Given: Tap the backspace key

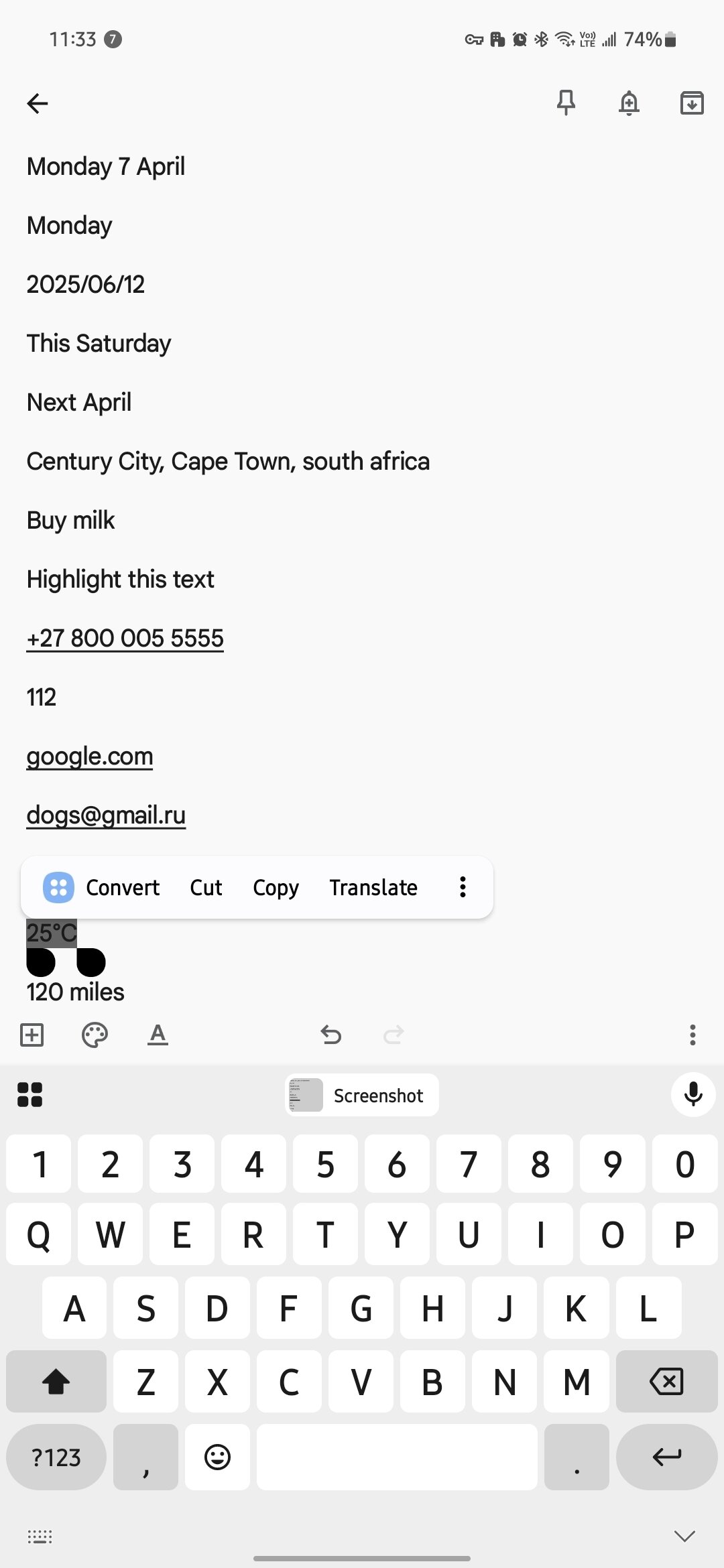Looking at the screenshot, I should tap(666, 1382).
